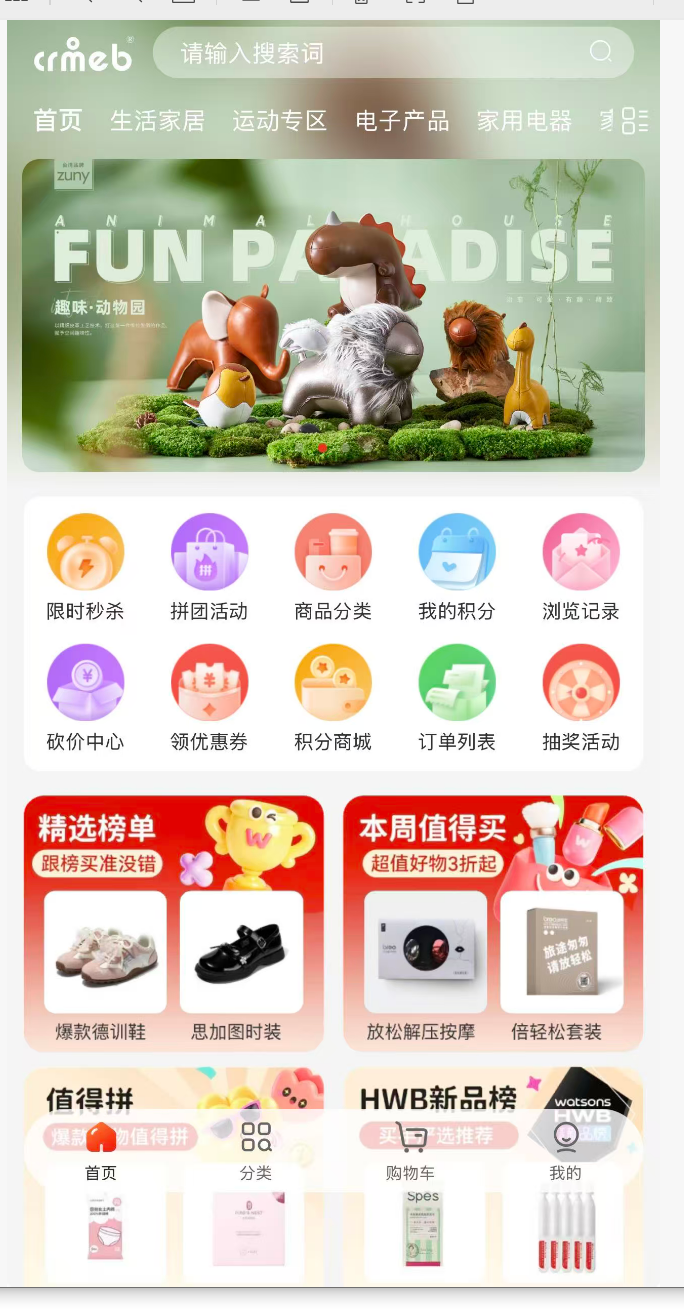This screenshot has height=1309, width=684.
Task: Open the Fun Paradise banner
Action: tap(333, 315)
